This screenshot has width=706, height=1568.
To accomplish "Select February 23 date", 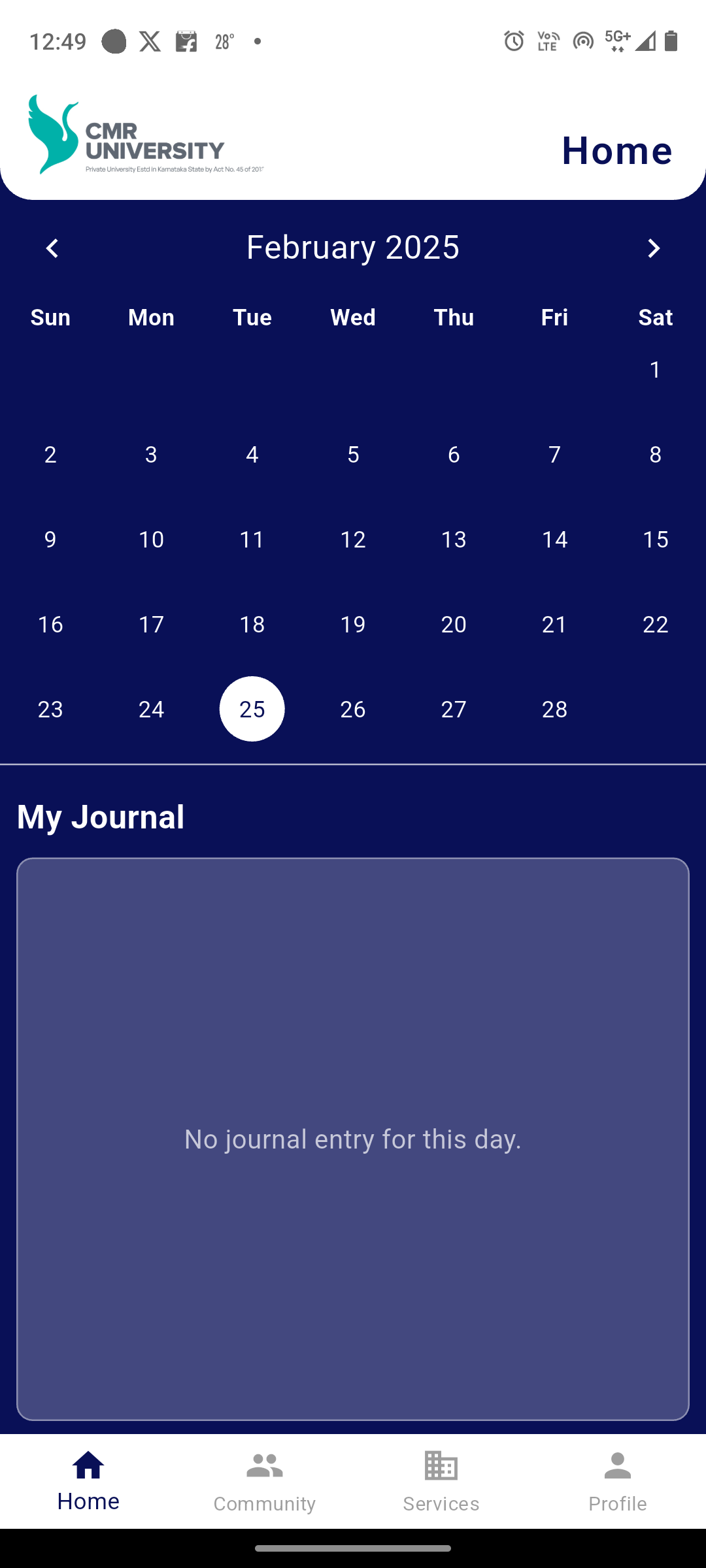I will tap(50, 709).
